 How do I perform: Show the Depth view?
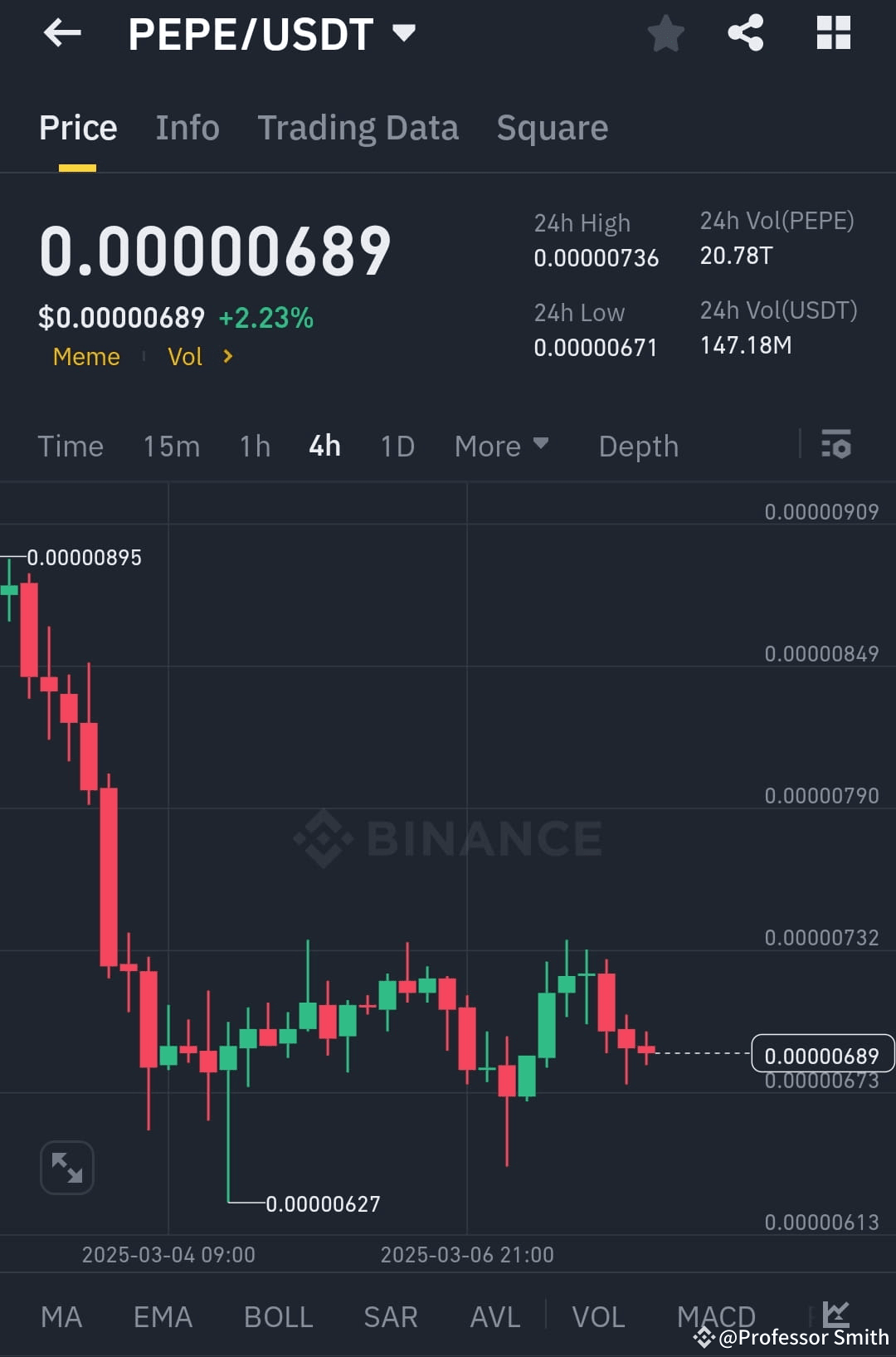pos(637,446)
